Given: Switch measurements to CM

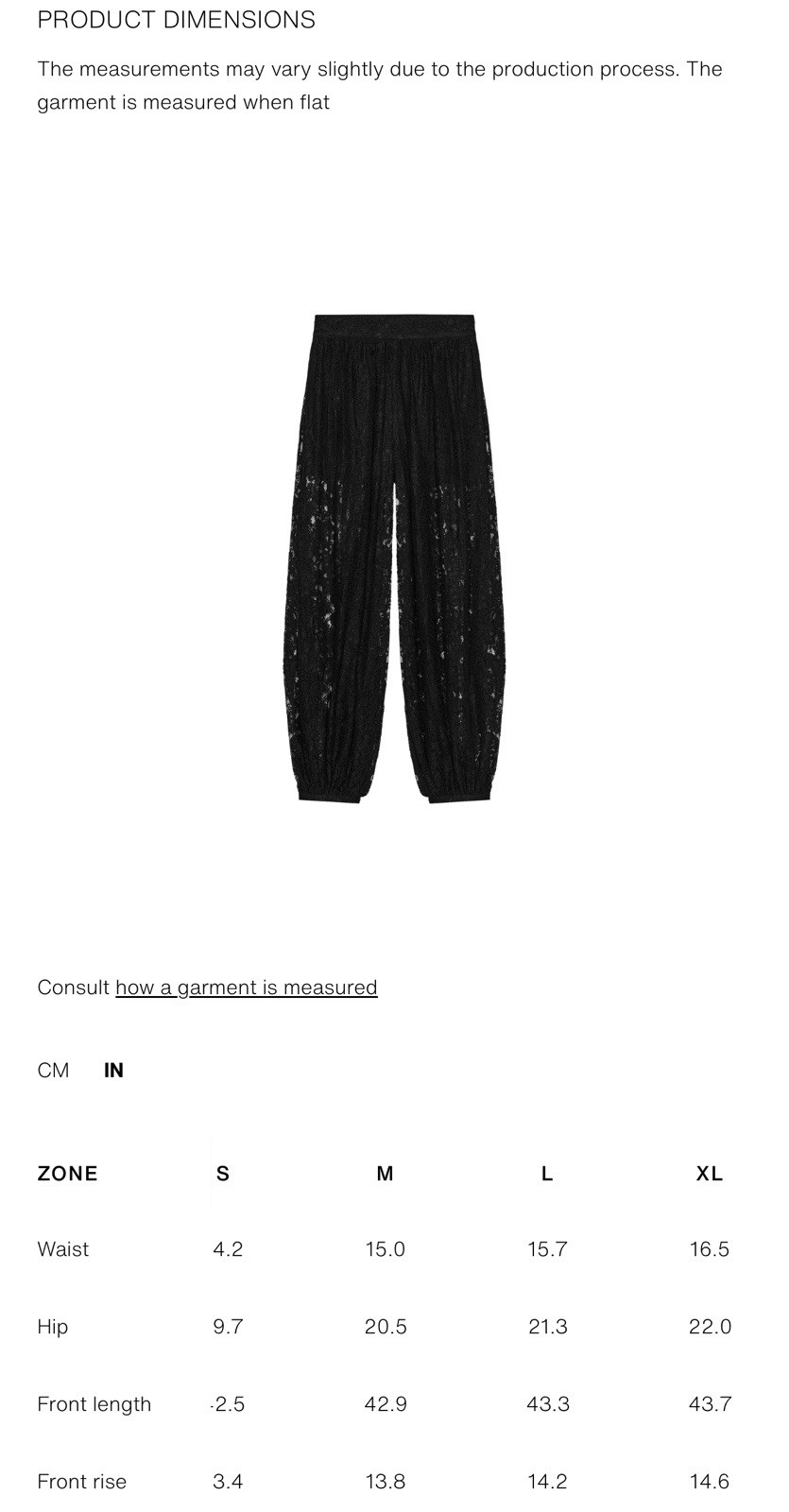Looking at the screenshot, I should point(53,1070).
